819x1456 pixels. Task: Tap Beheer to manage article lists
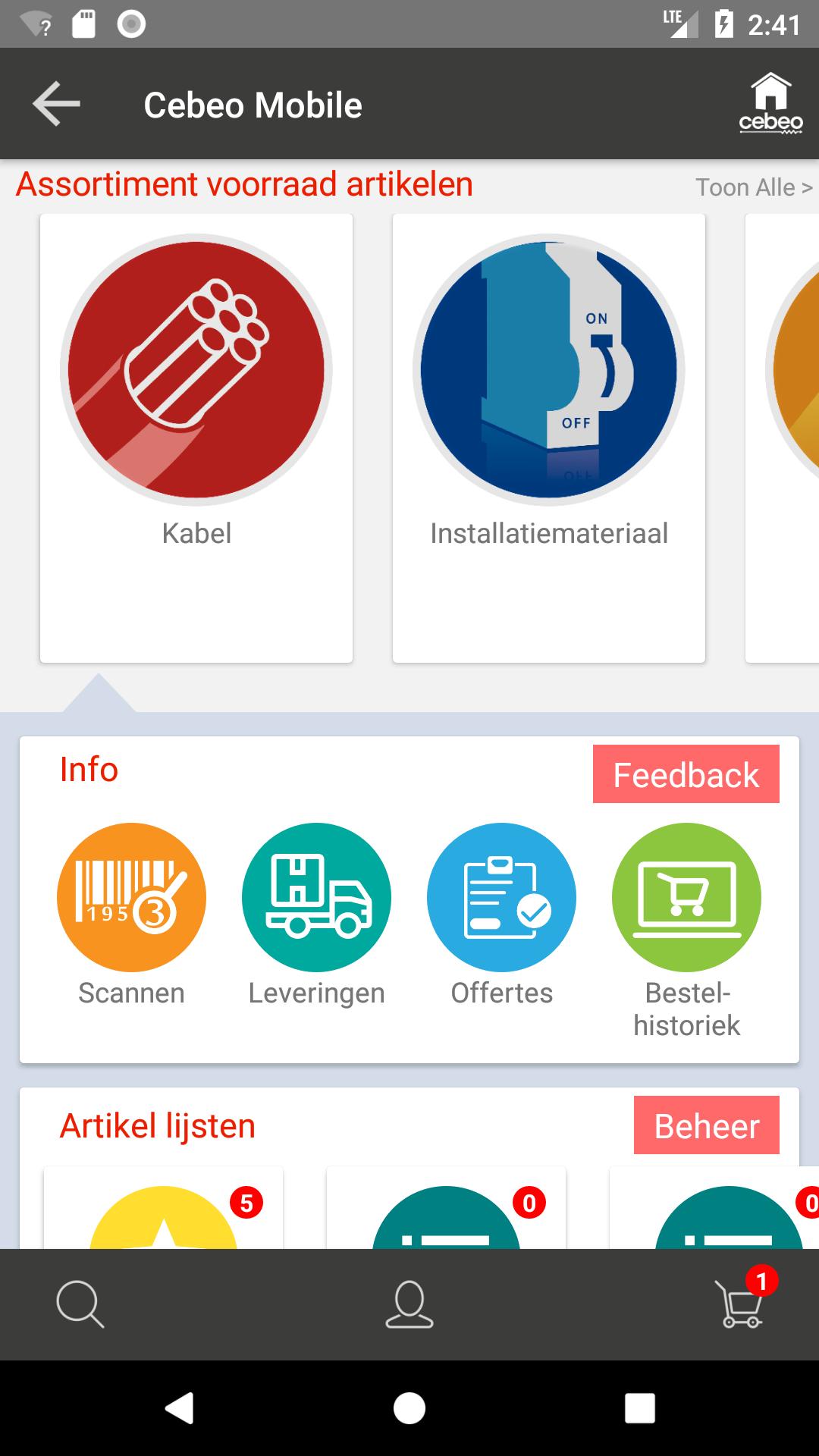click(x=706, y=1125)
